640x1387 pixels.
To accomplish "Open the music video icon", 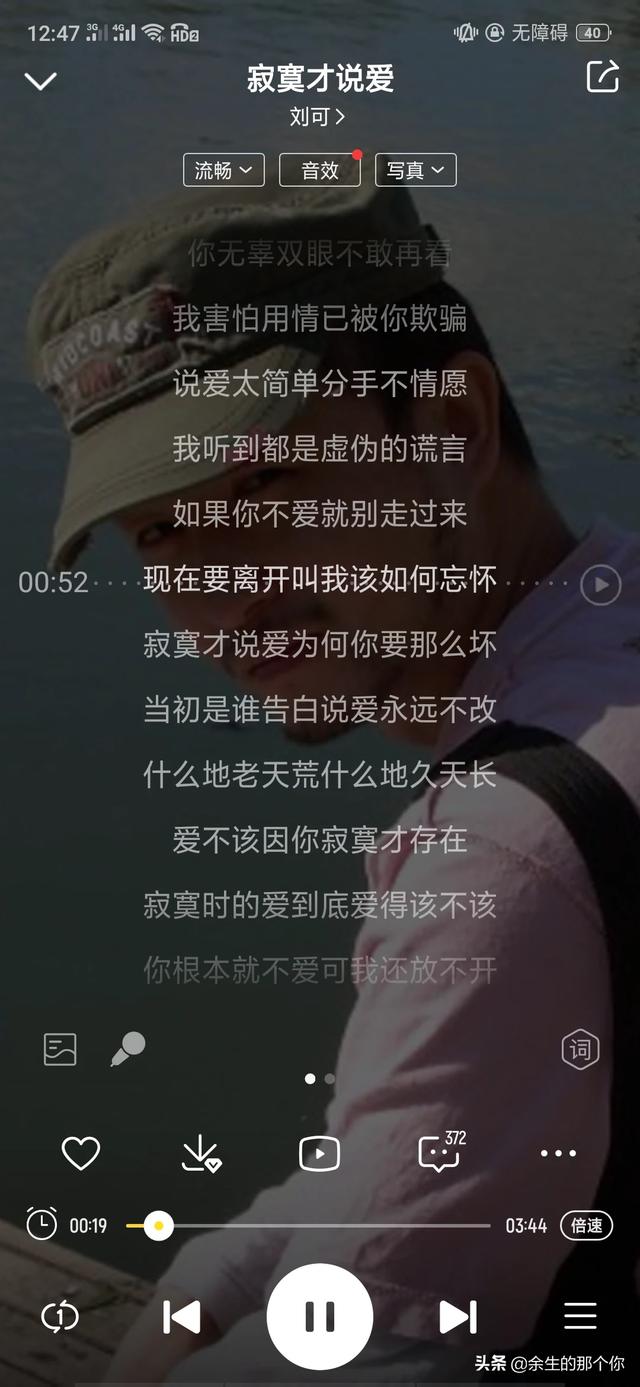I will tap(319, 1154).
